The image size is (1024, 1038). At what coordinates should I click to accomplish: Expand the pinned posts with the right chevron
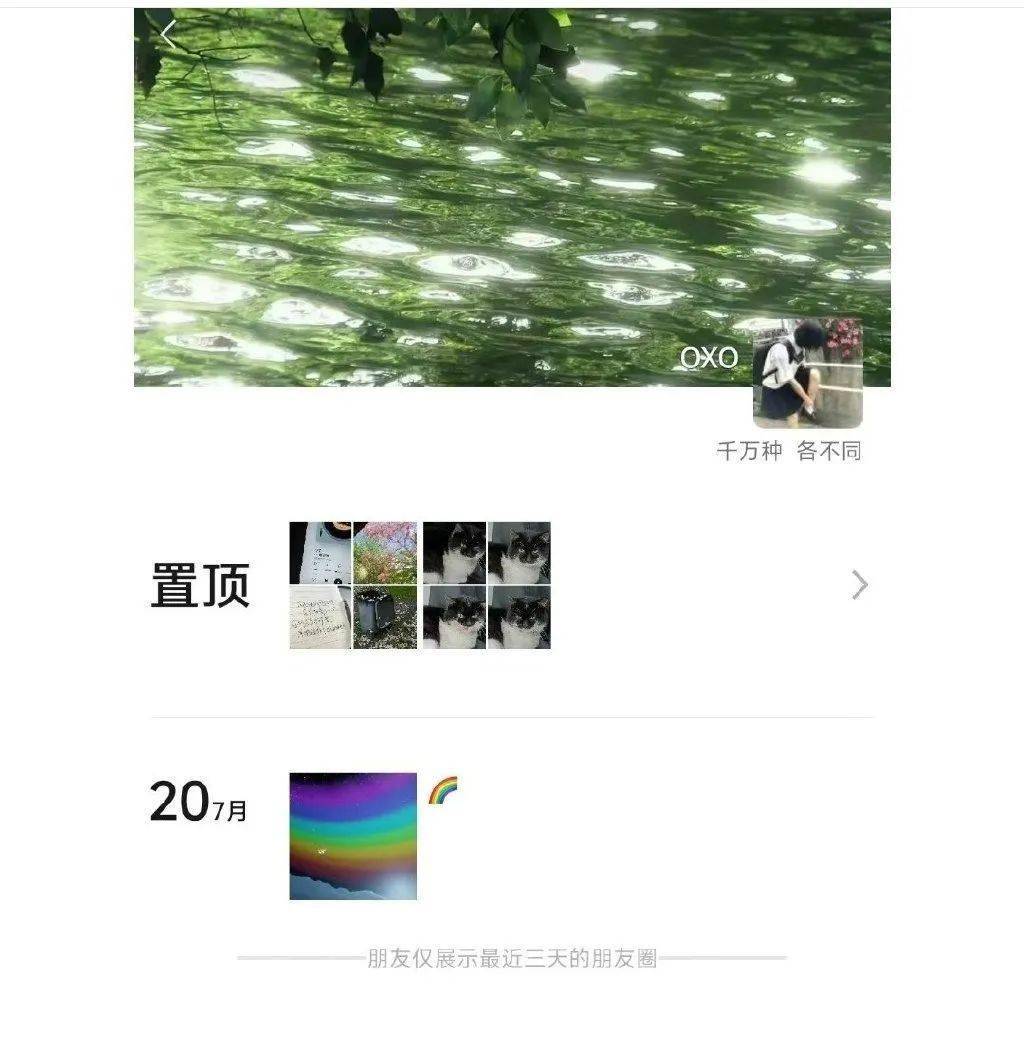coord(857,586)
